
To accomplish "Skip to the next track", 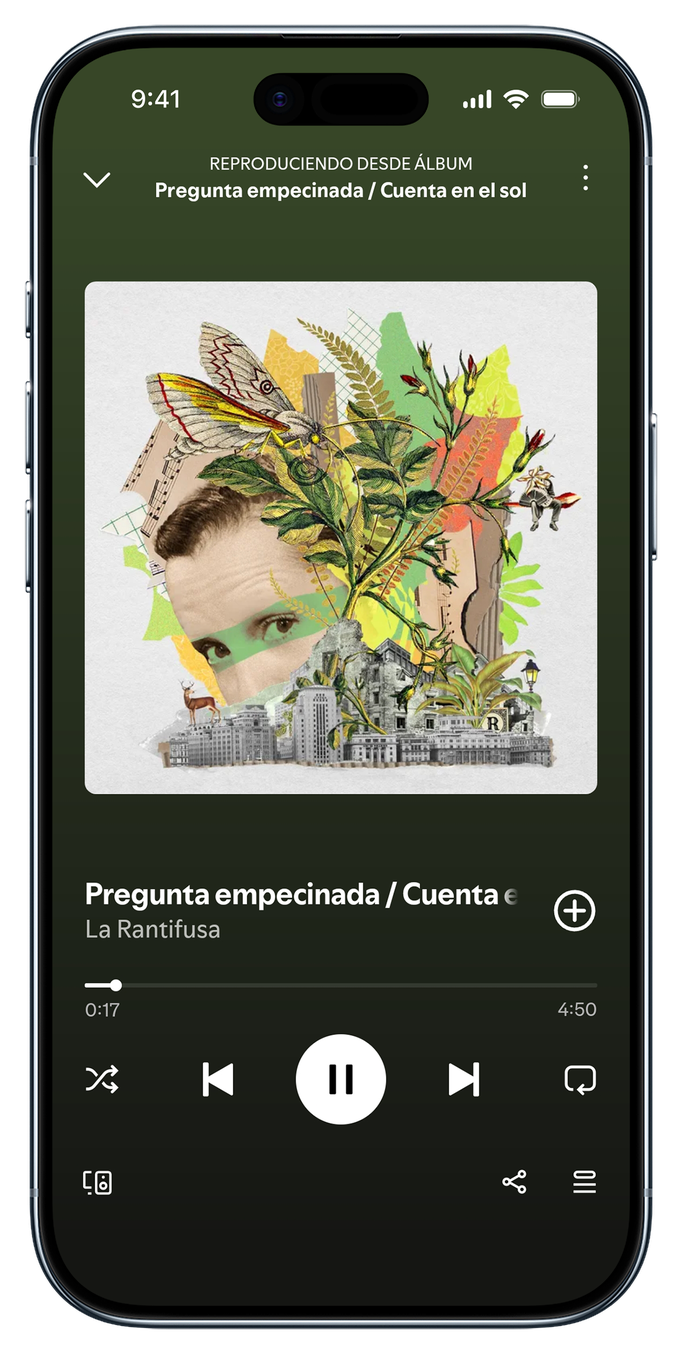I will [463, 1079].
